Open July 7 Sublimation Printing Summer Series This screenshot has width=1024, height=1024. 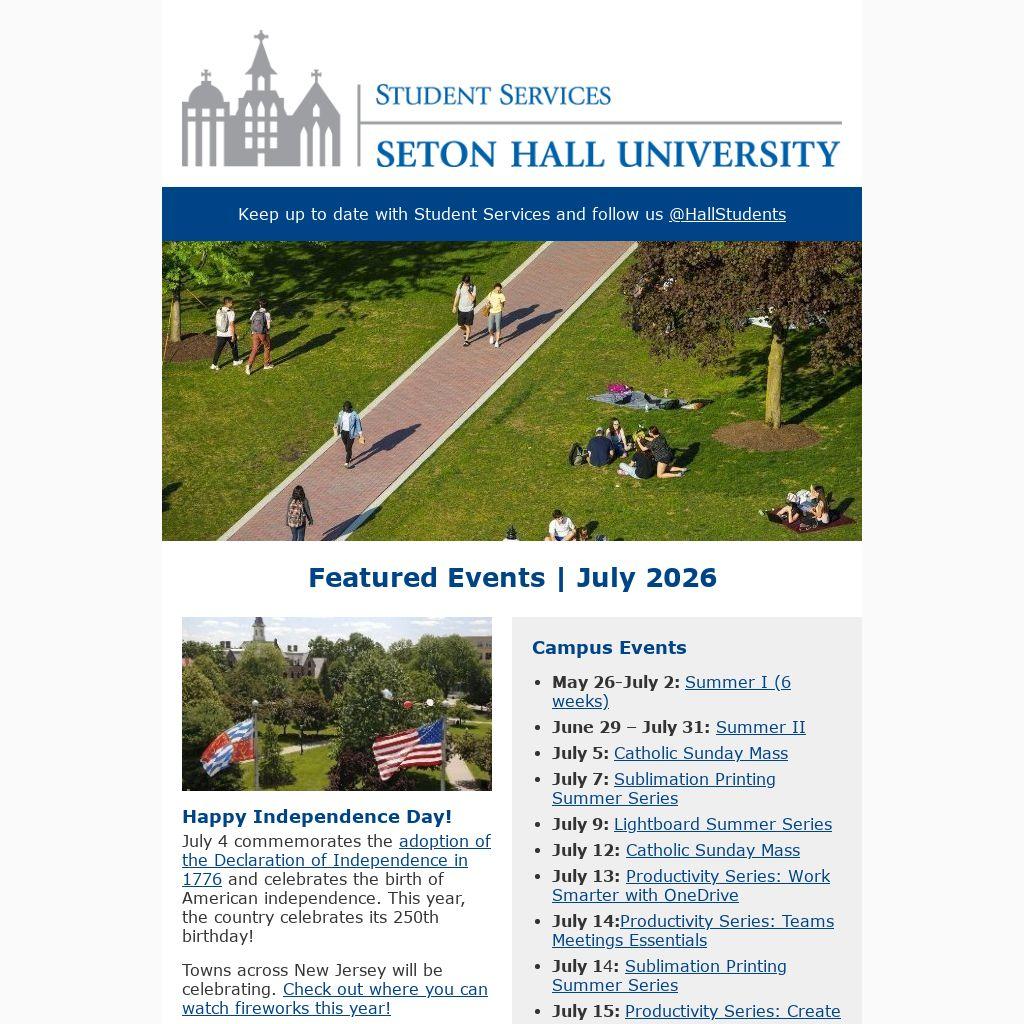pyautogui.click(x=664, y=788)
